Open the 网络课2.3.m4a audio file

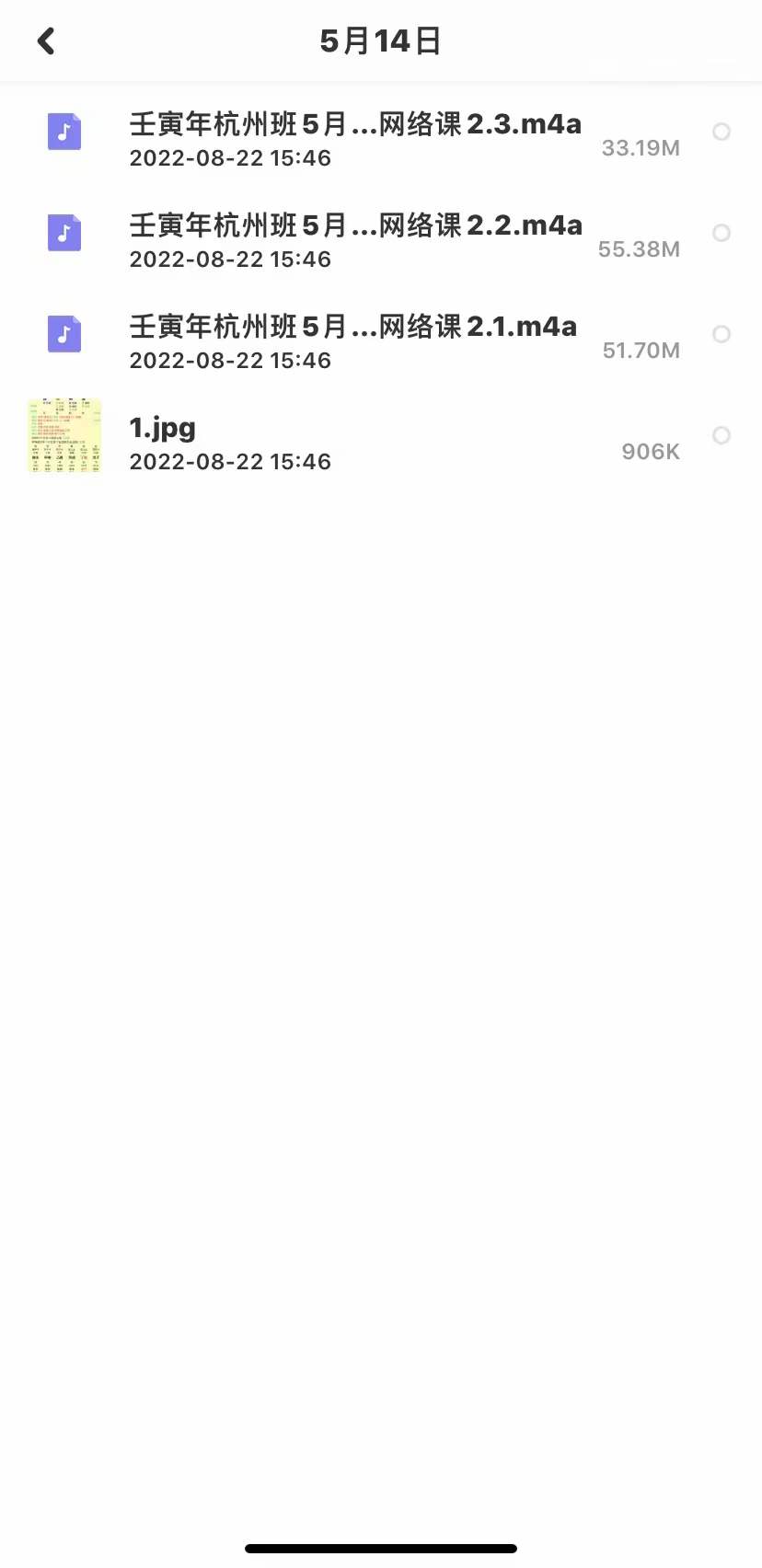pos(354,138)
